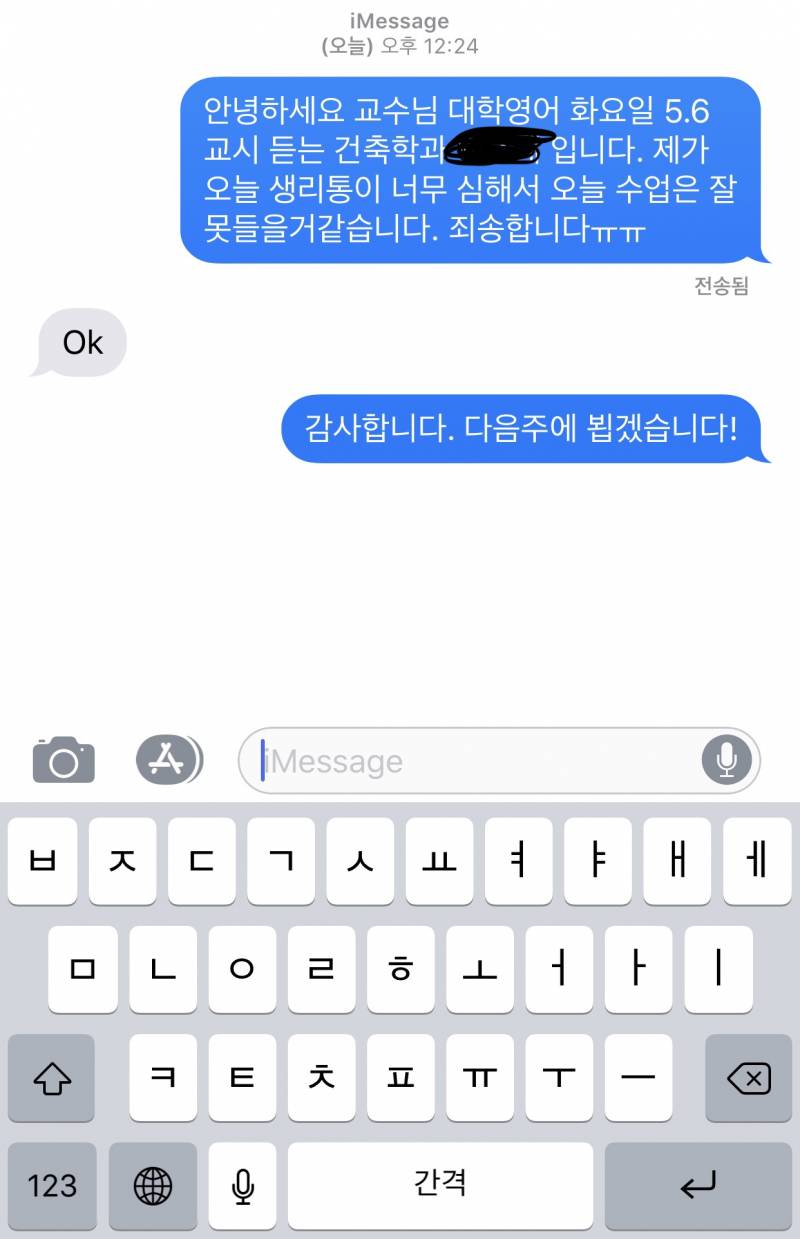
Task: Activate voice input via the keyboard mic toggle
Action: pos(243,1187)
